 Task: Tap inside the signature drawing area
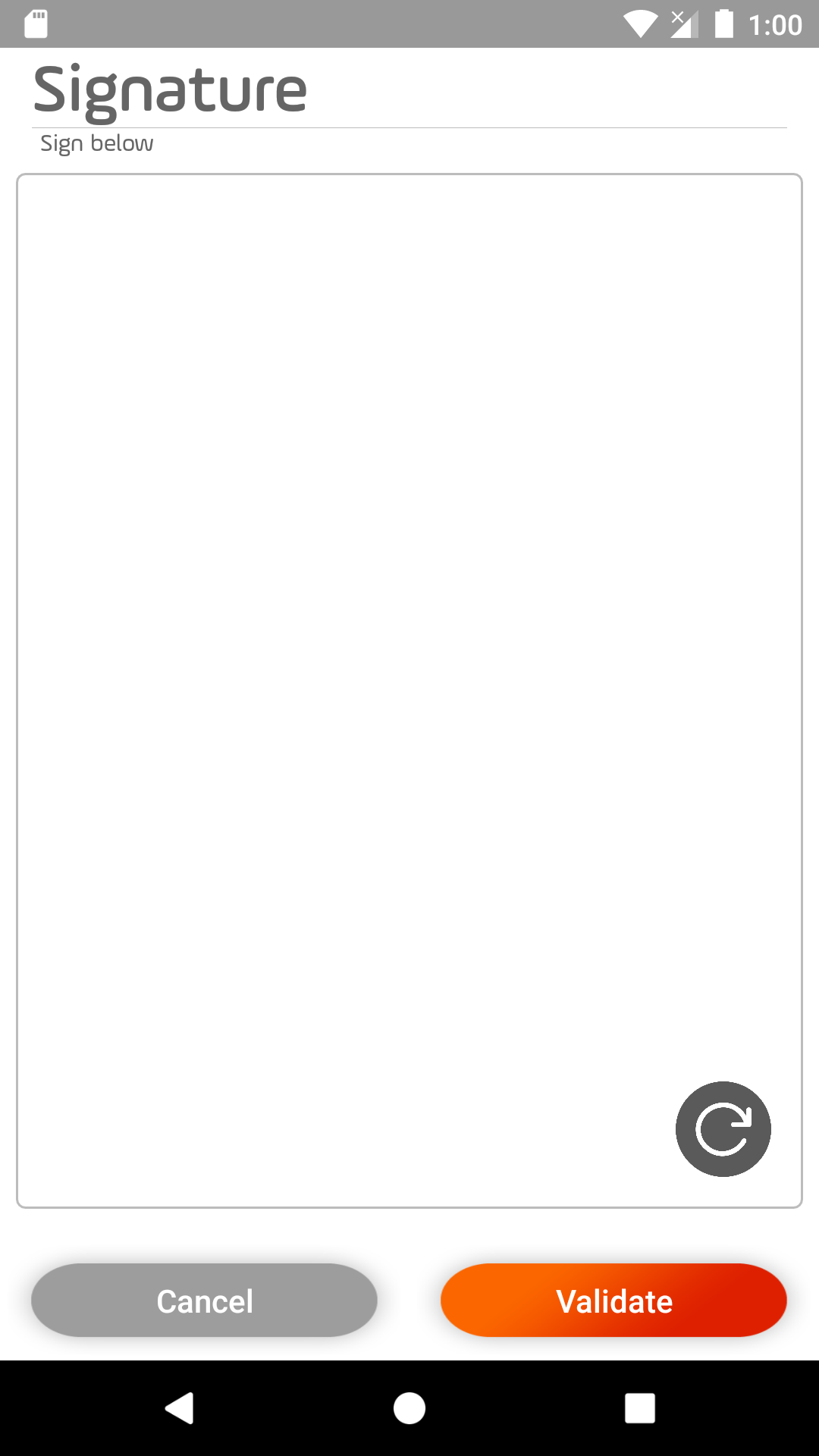tap(409, 690)
